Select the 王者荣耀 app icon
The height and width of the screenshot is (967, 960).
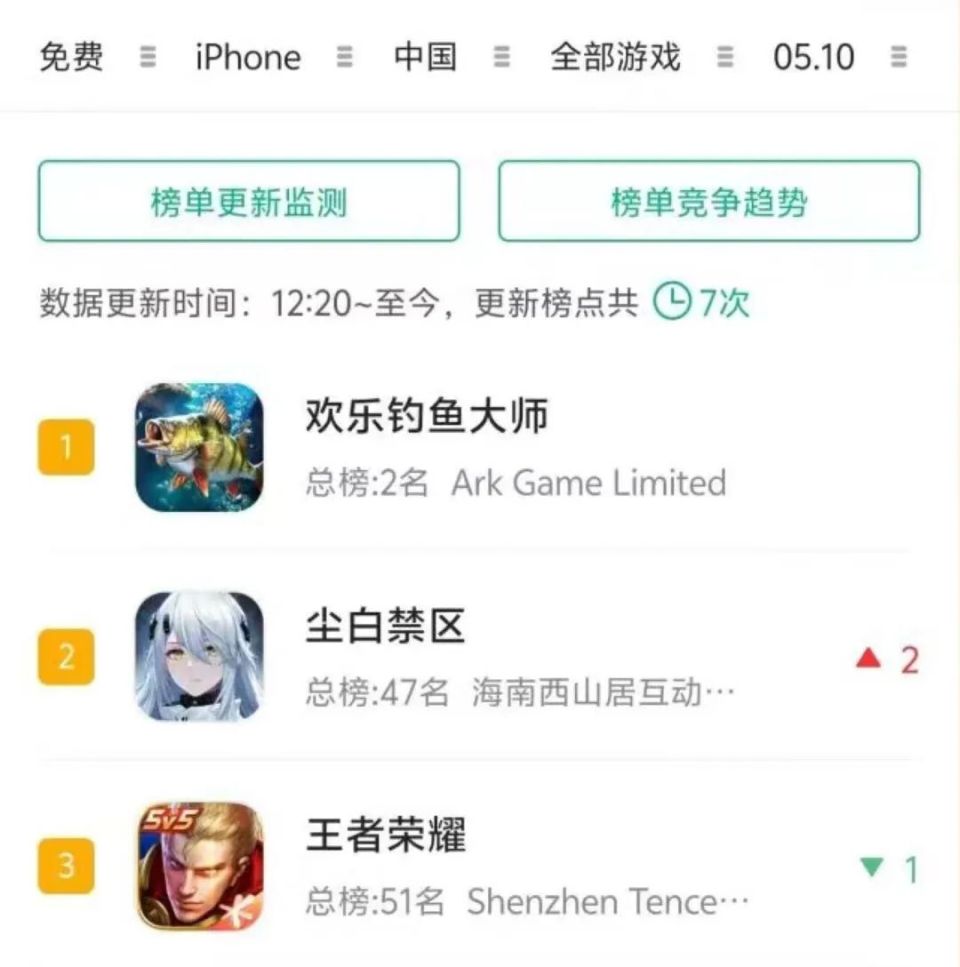(x=198, y=868)
